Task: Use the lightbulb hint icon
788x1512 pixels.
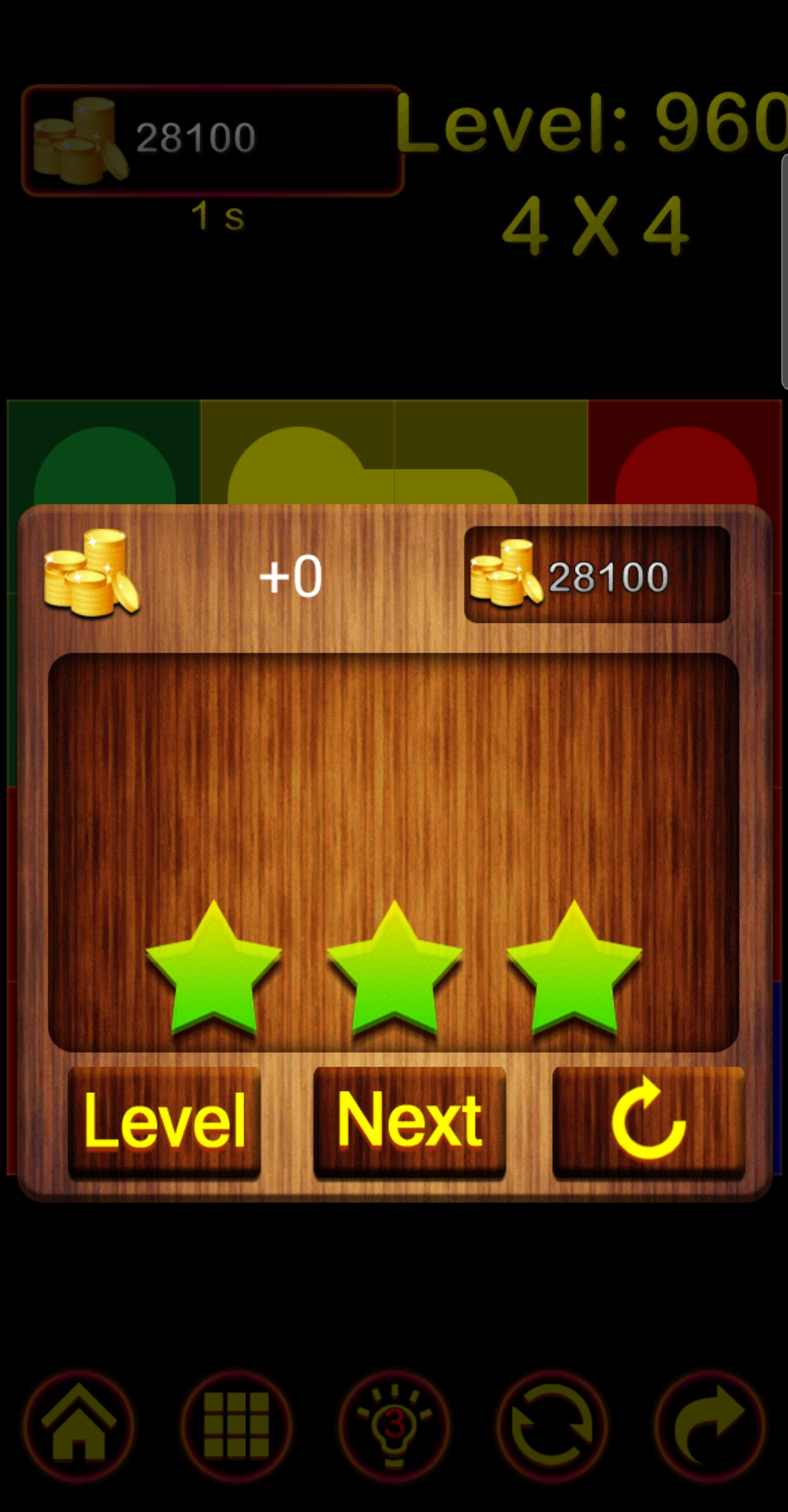Action: pos(394,1425)
